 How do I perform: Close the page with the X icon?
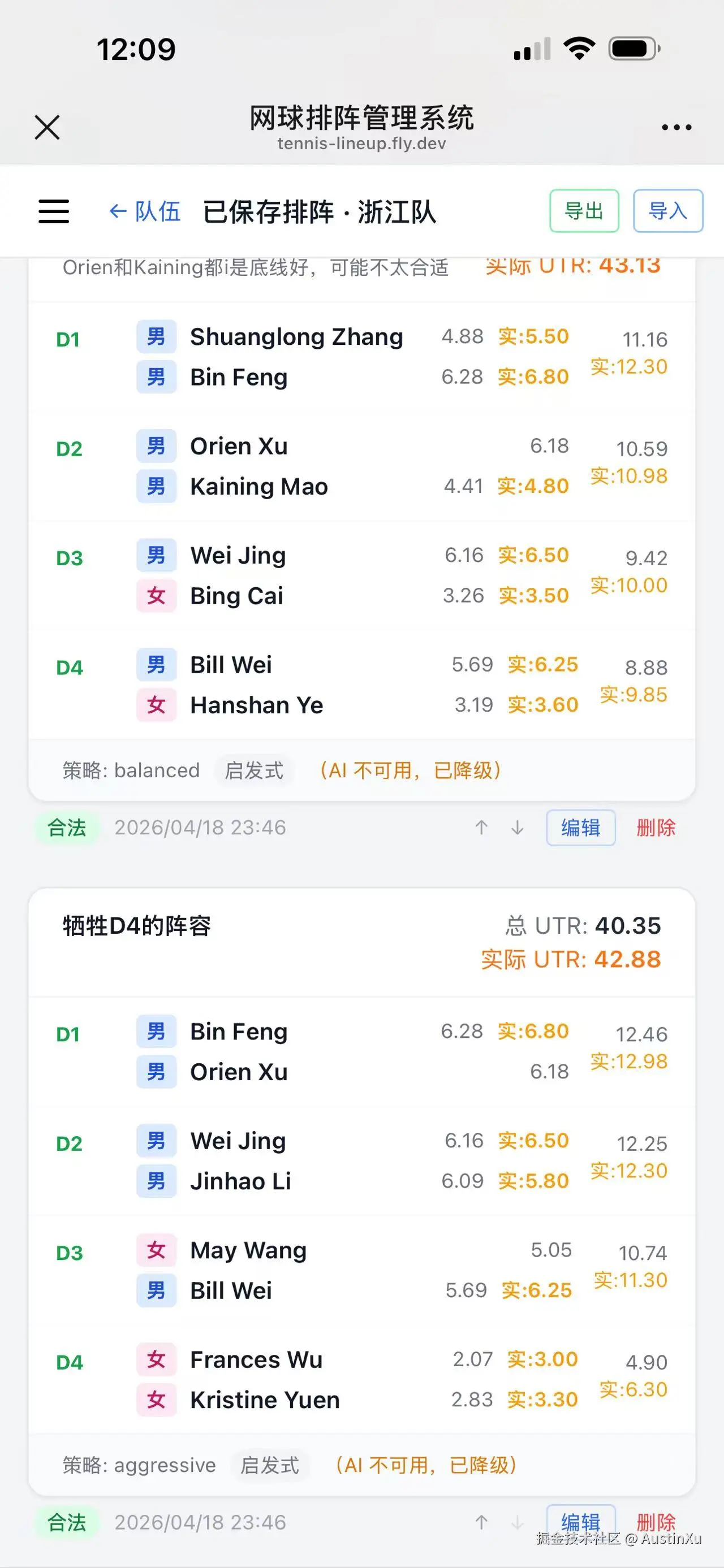pos(47,127)
